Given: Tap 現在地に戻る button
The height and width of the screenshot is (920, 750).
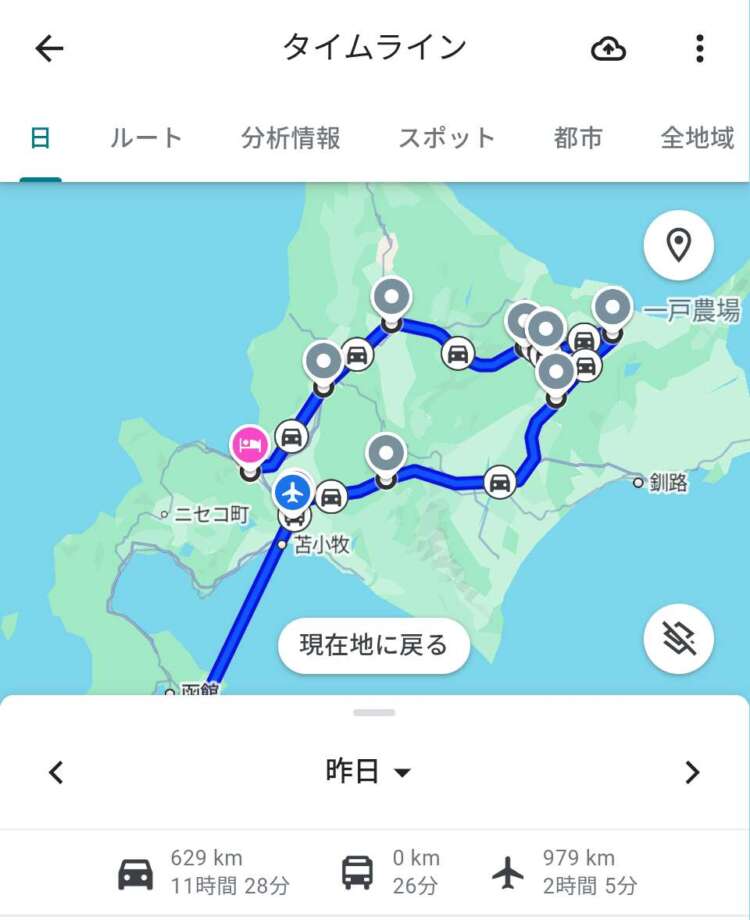Looking at the screenshot, I should click(374, 645).
